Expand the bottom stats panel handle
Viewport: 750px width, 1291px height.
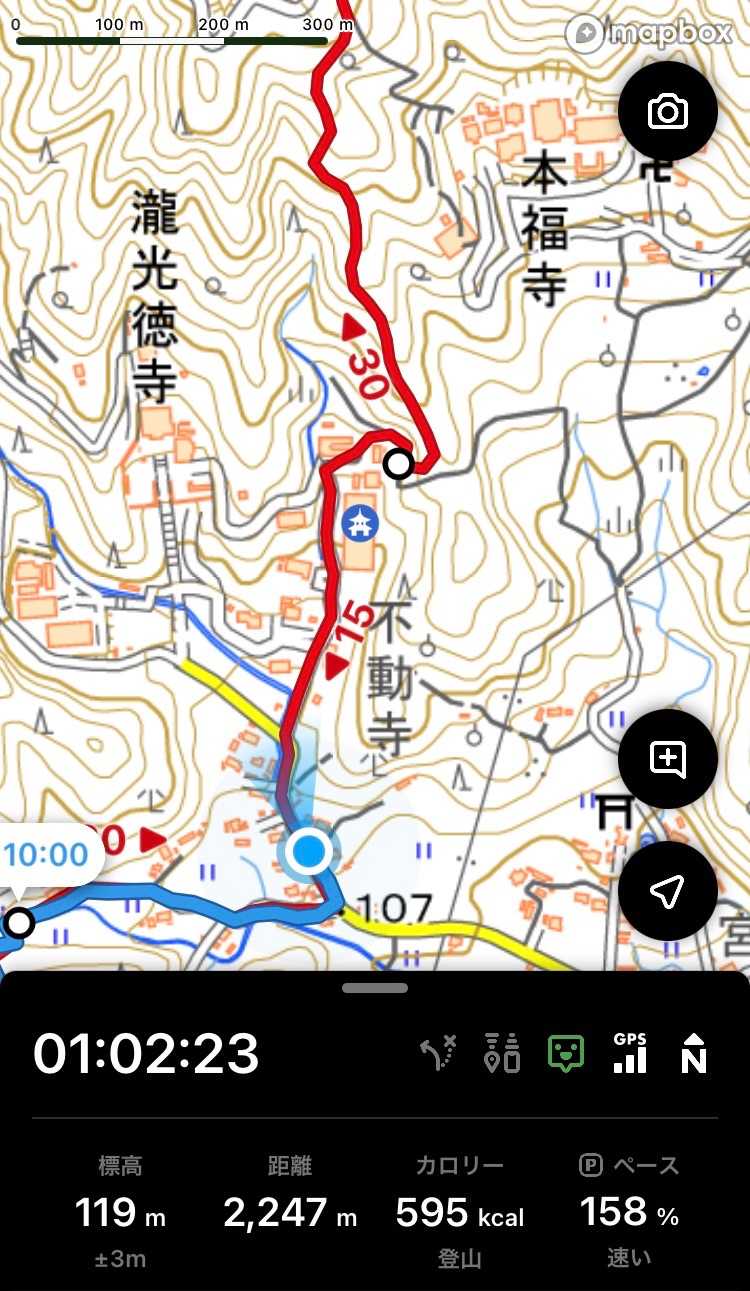[375, 988]
